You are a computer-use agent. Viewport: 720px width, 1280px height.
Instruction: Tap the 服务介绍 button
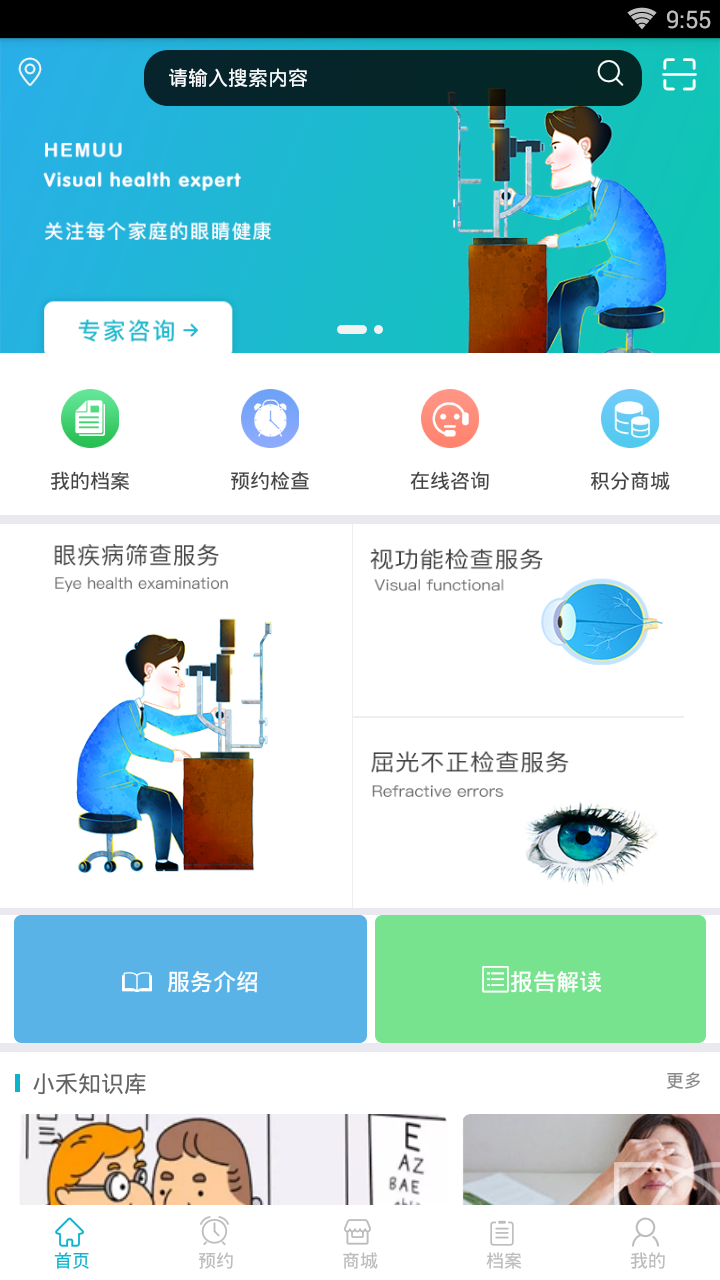190,980
